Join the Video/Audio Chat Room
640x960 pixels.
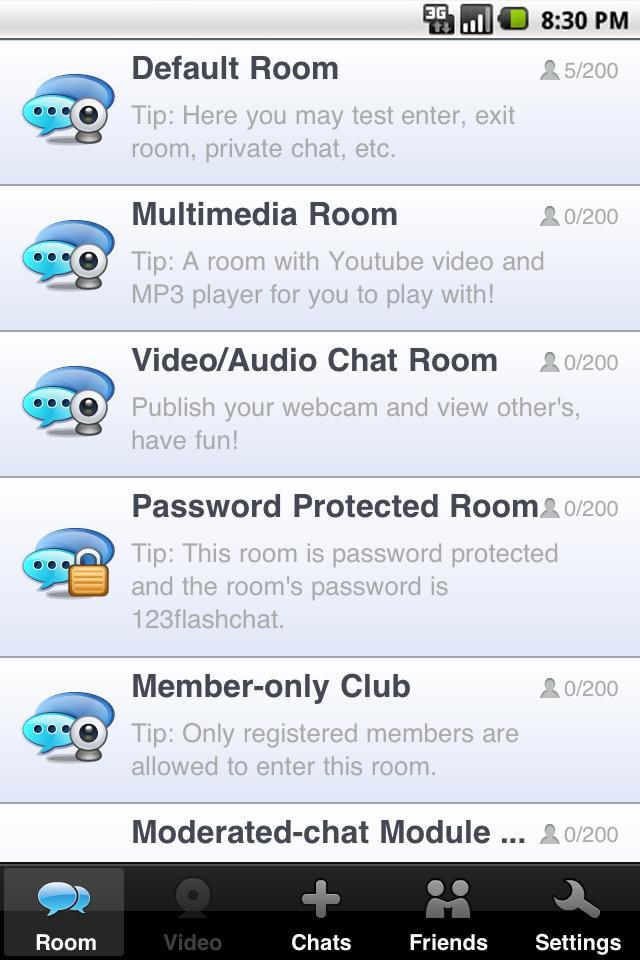pyautogui.click(x=320, y=404)
